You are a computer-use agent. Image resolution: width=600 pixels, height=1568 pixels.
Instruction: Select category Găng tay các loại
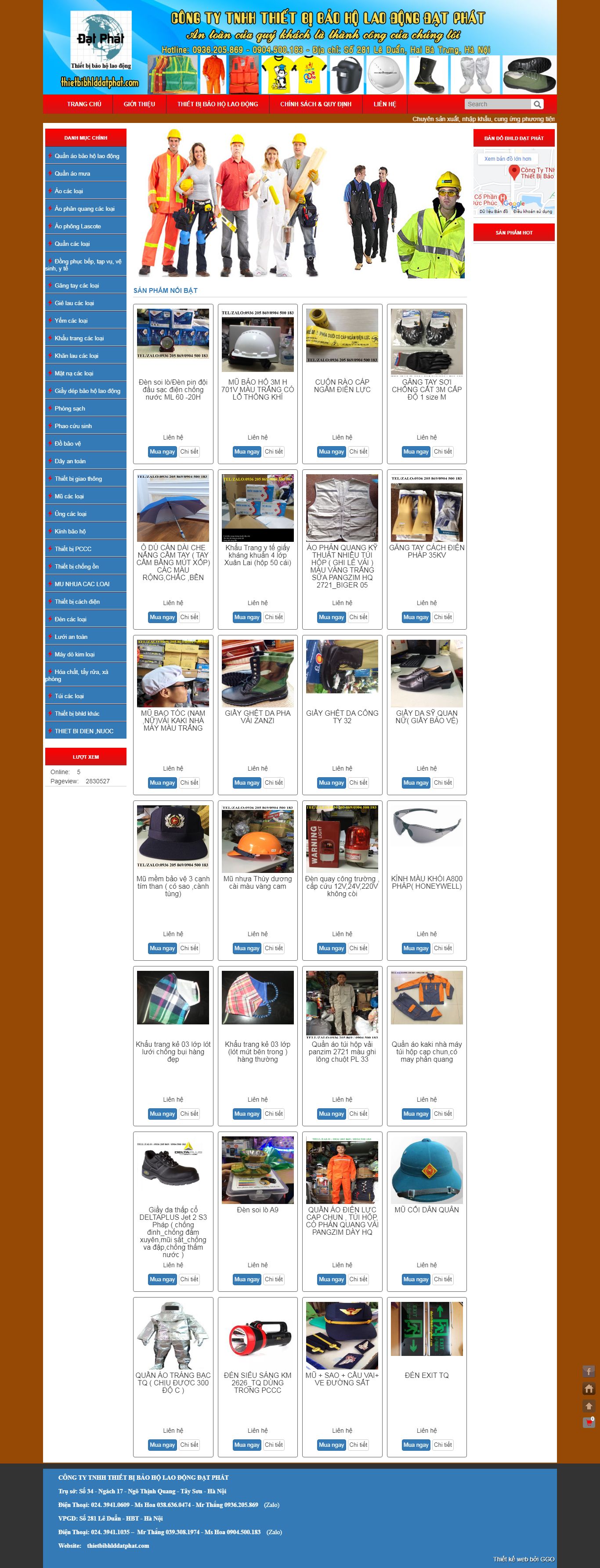[76, 285]
